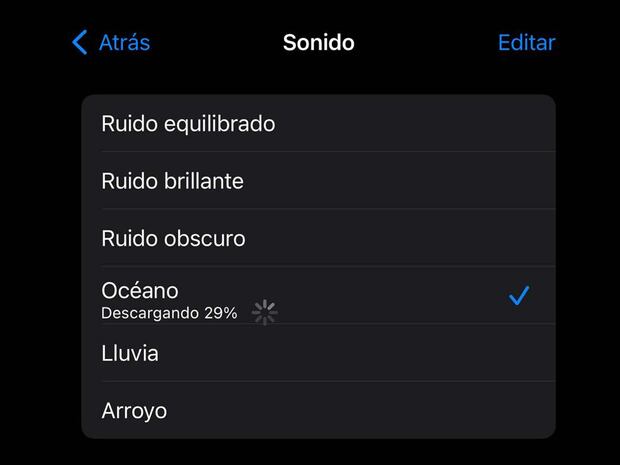Pick Ruido obscuro as the sound
Image resolution: width=620 pixels, height=465 pixels.
point(318,239)
